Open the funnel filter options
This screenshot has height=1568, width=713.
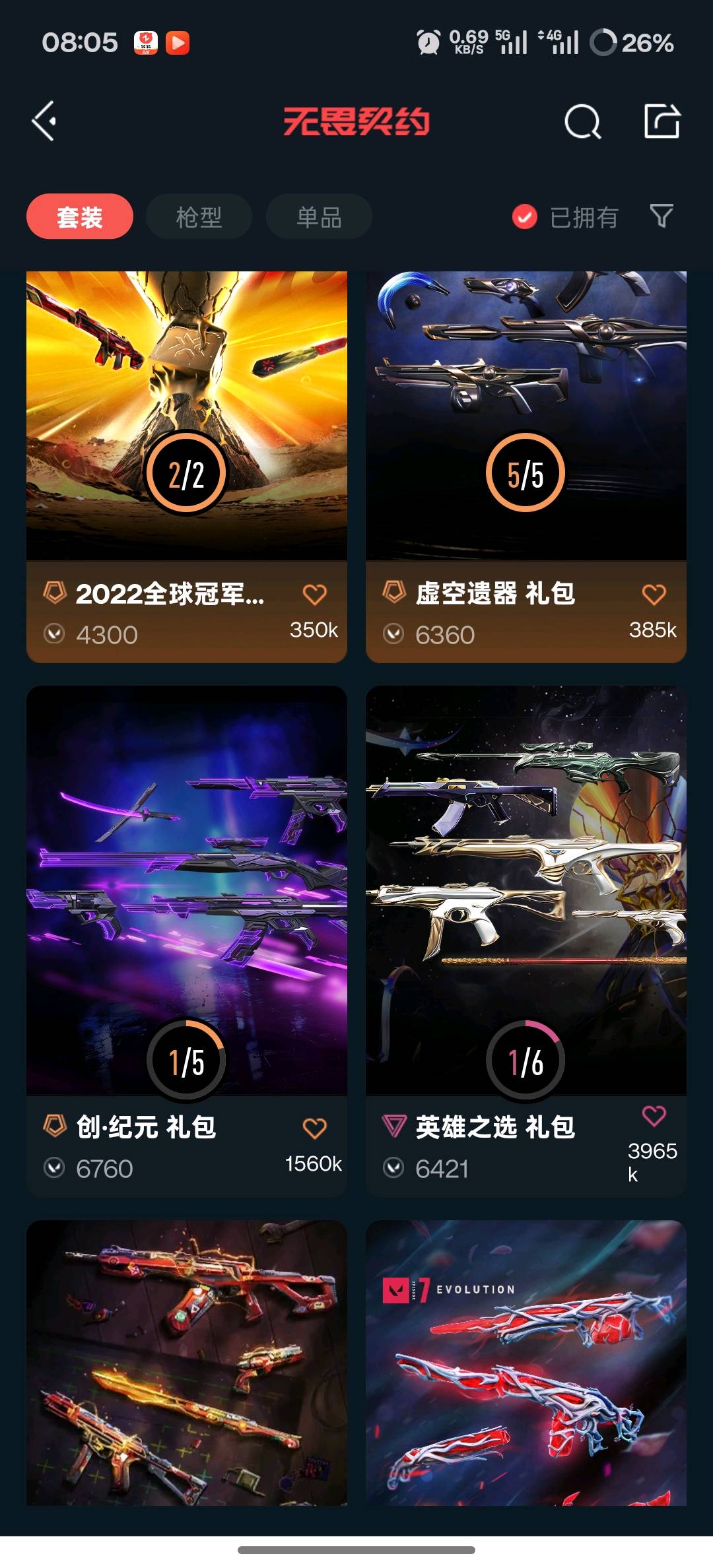(662, 216)
